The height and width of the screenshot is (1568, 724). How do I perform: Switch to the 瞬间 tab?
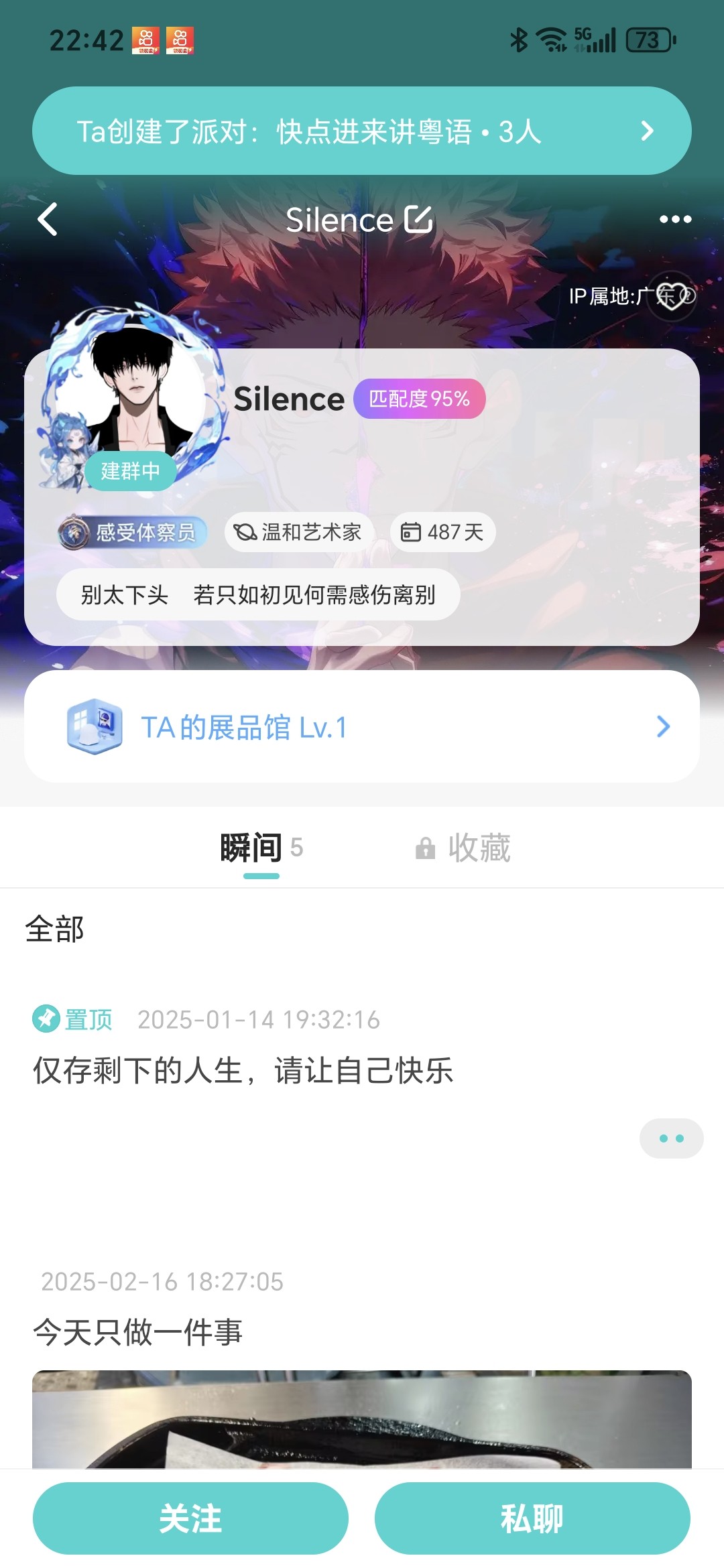tap(261, 848)
